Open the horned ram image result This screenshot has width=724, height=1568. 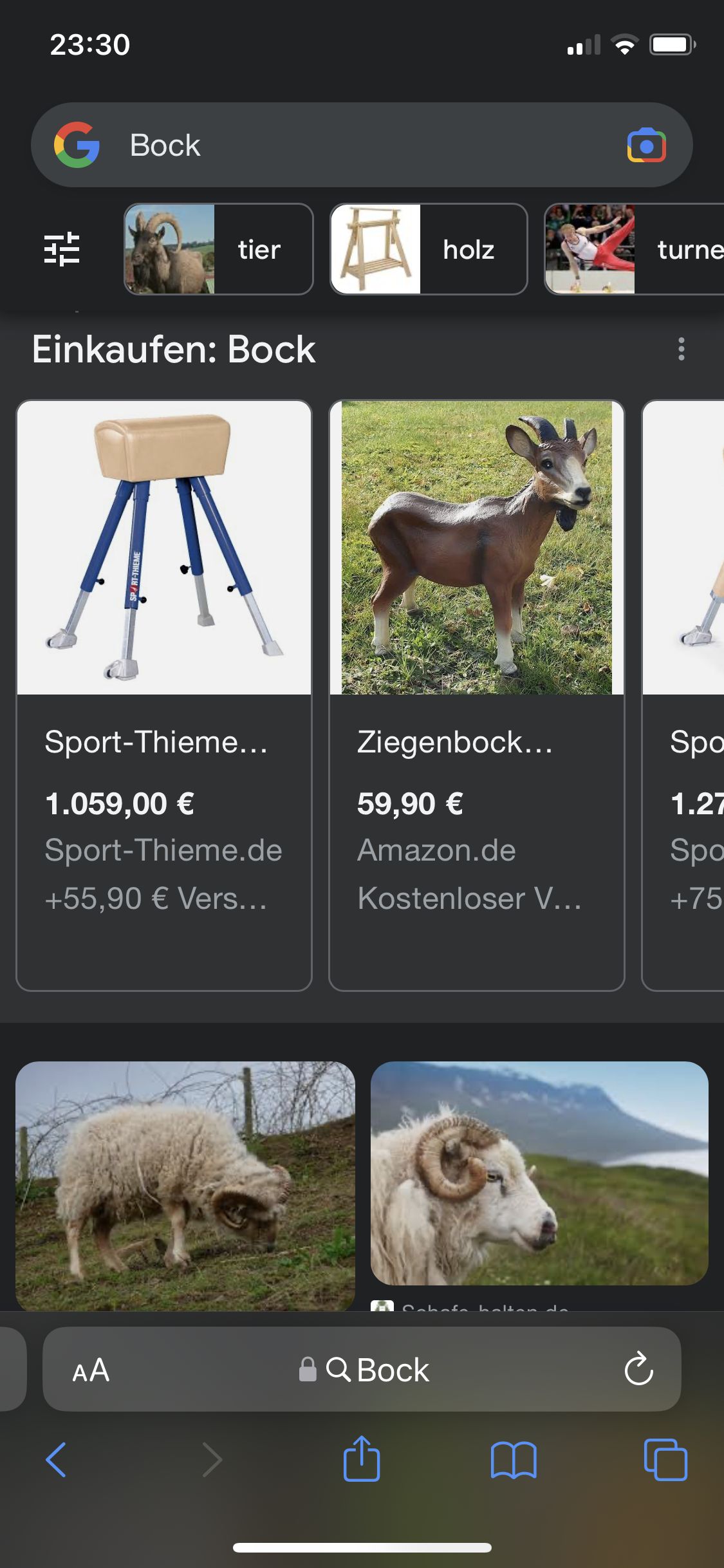click(x=539, y=1173)
